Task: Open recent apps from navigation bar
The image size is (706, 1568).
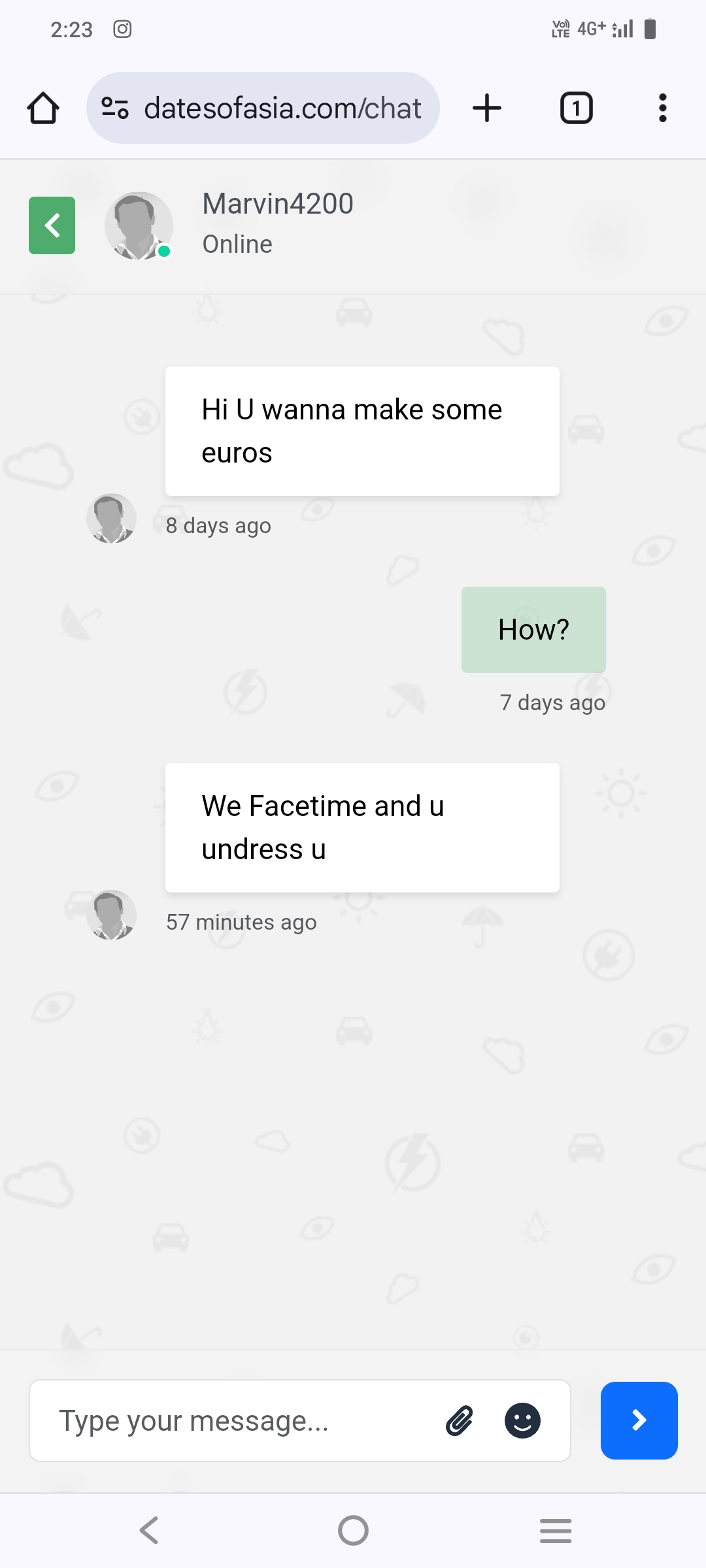Action: [x=556, y=1530]
